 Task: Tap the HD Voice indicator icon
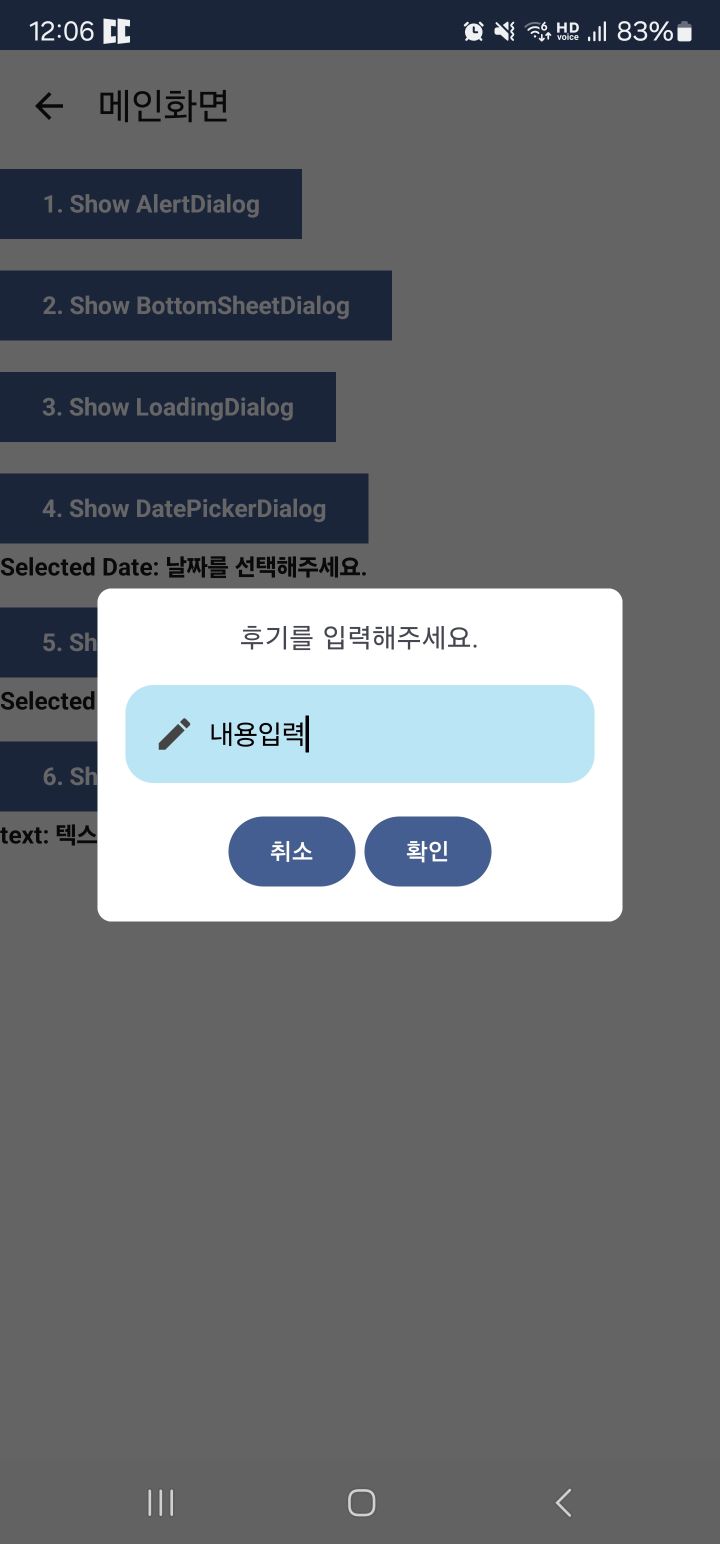(567, 31)
